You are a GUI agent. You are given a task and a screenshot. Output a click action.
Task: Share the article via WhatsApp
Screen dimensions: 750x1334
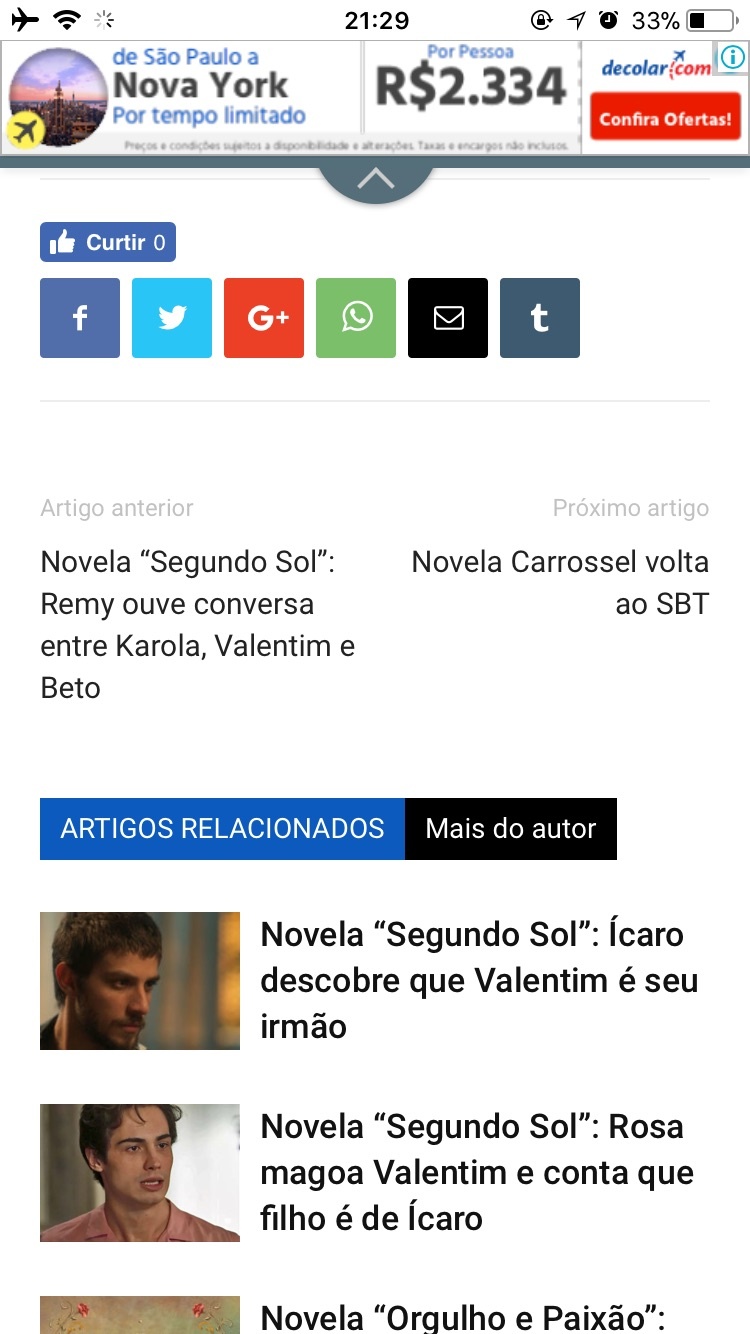click(x=356, y=318)
